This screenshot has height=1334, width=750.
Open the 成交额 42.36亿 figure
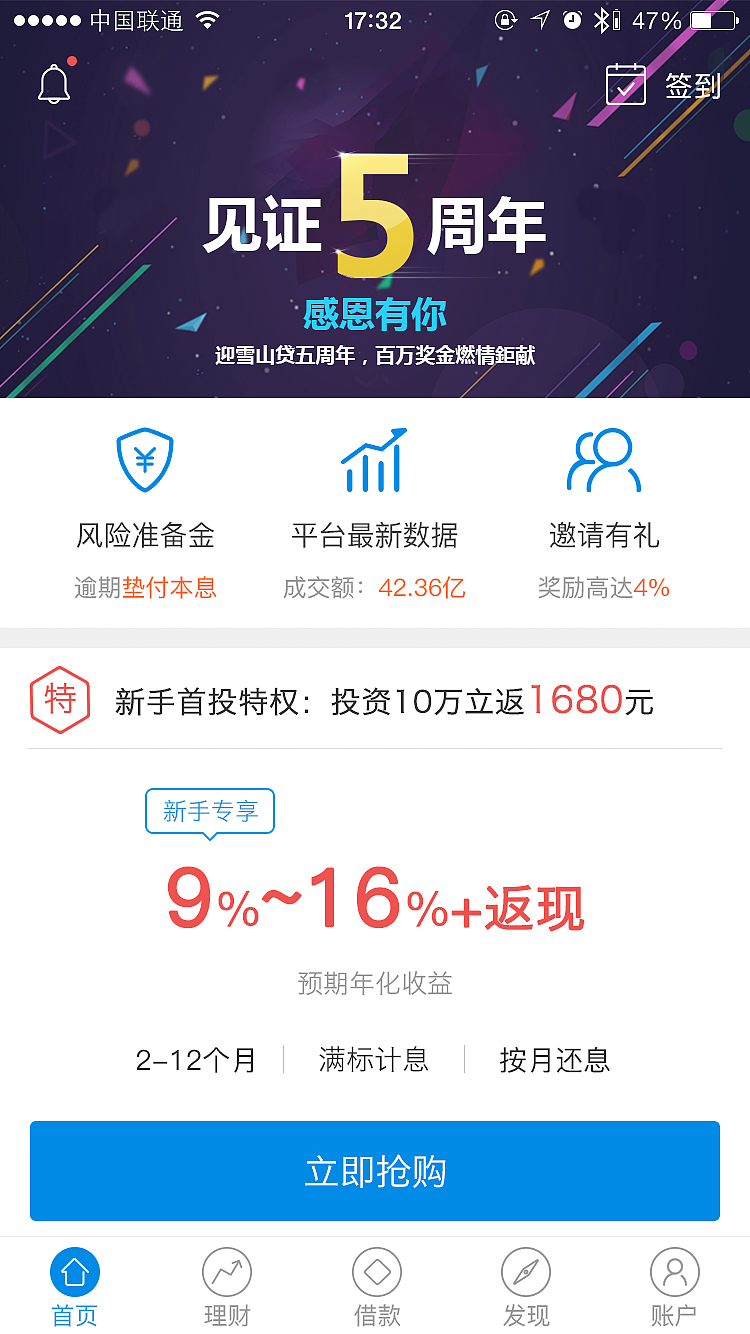coord(374,588)
